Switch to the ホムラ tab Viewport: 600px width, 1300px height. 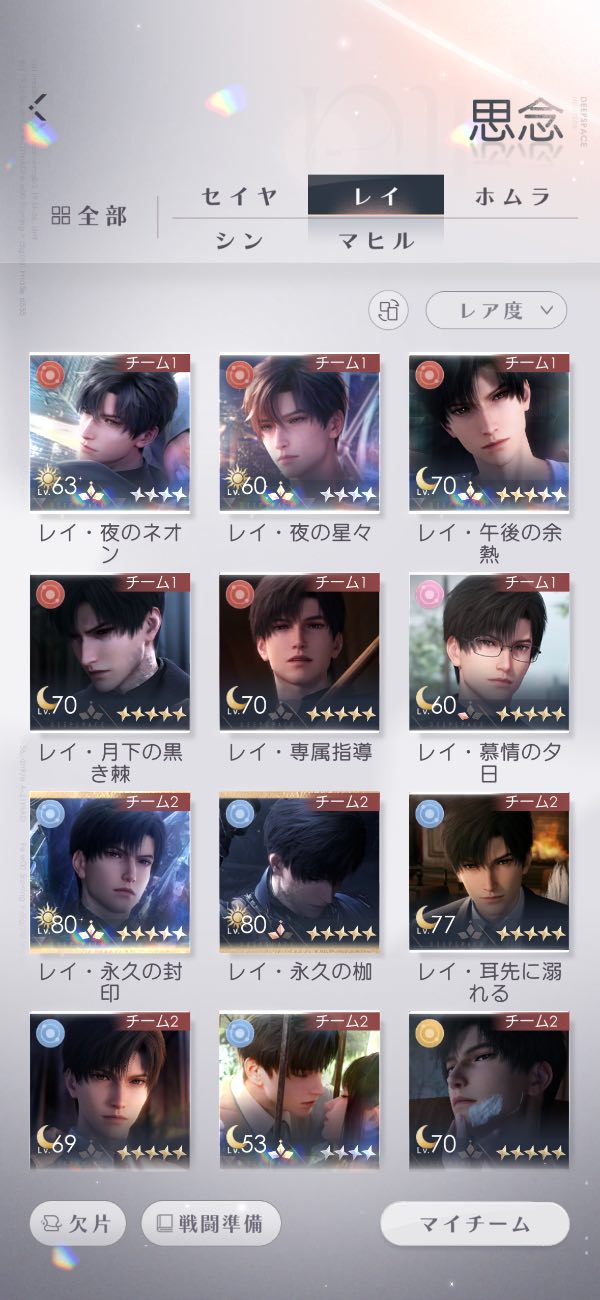[512, 196]
